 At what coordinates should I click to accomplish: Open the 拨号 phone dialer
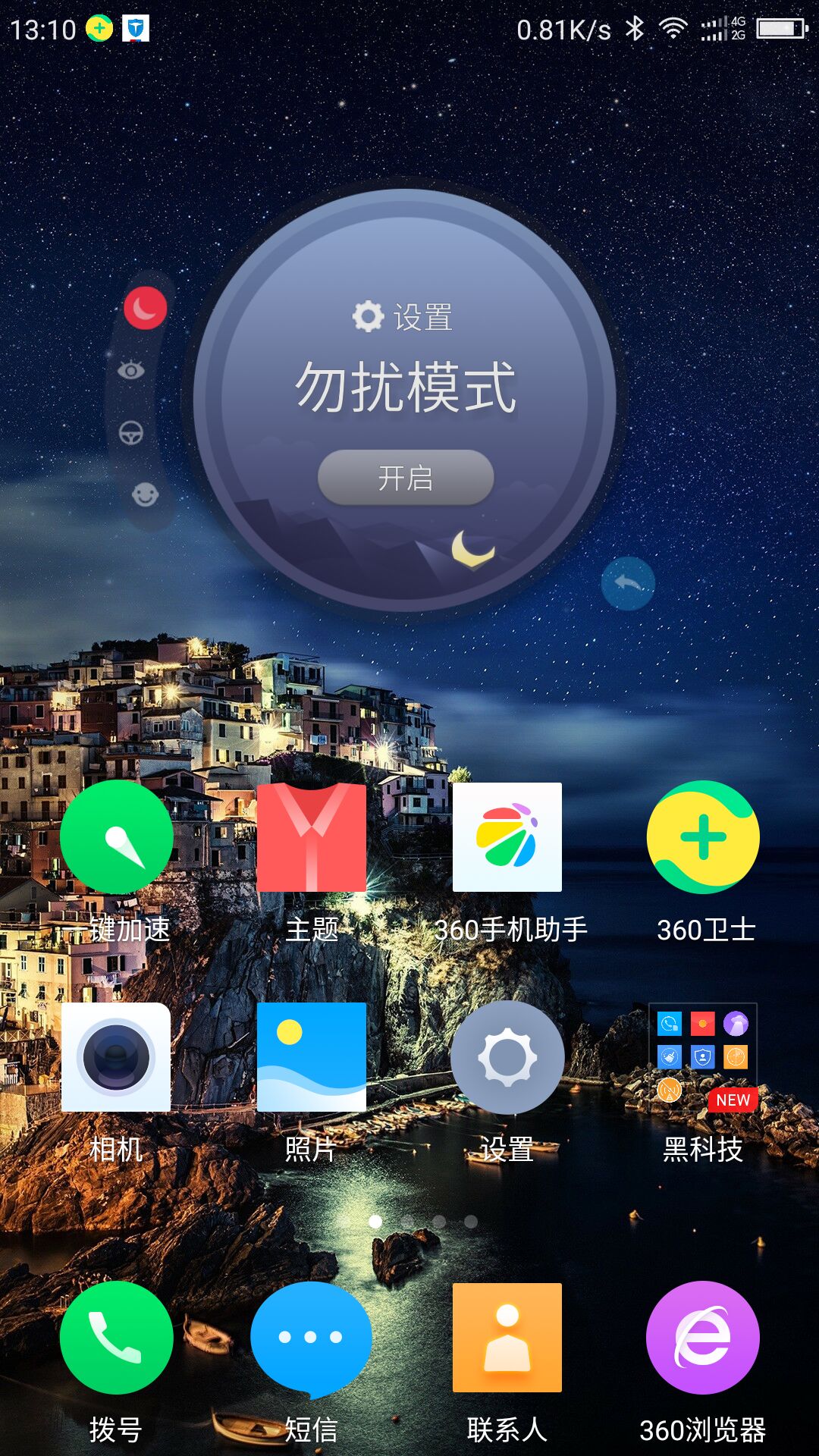116,1338
